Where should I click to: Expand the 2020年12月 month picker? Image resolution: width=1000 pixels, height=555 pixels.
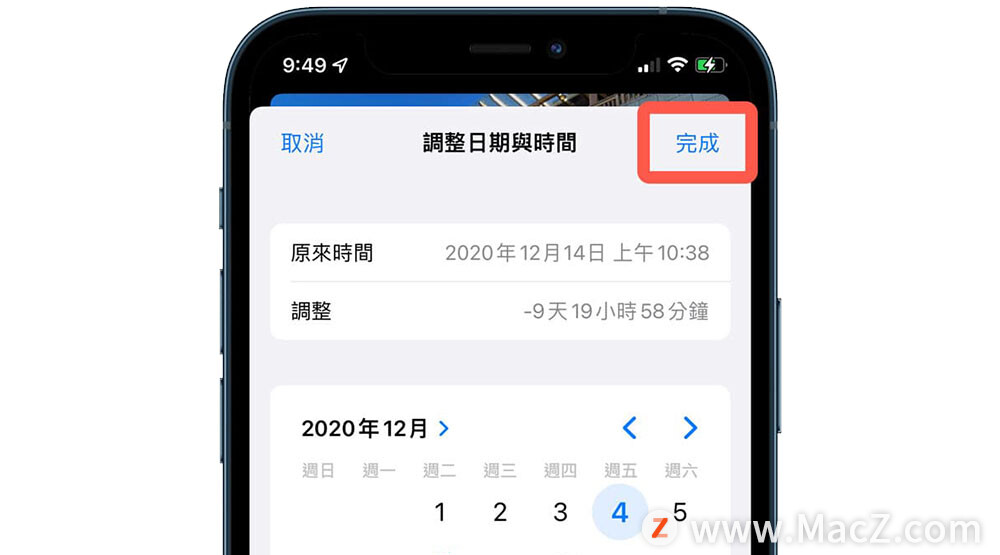tap(376, 429)
